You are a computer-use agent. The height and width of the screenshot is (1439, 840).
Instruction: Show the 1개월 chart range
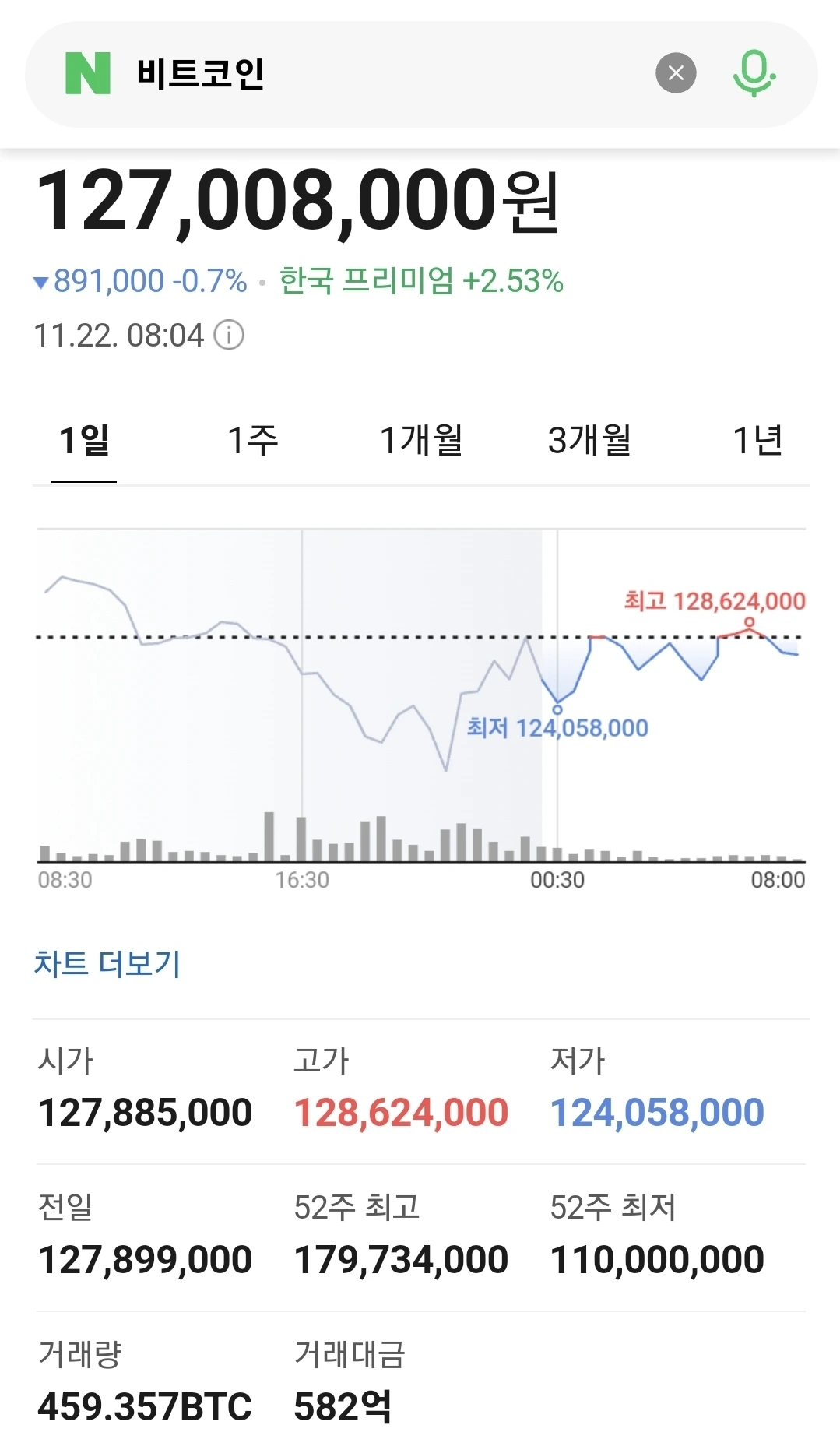(421, 441)
